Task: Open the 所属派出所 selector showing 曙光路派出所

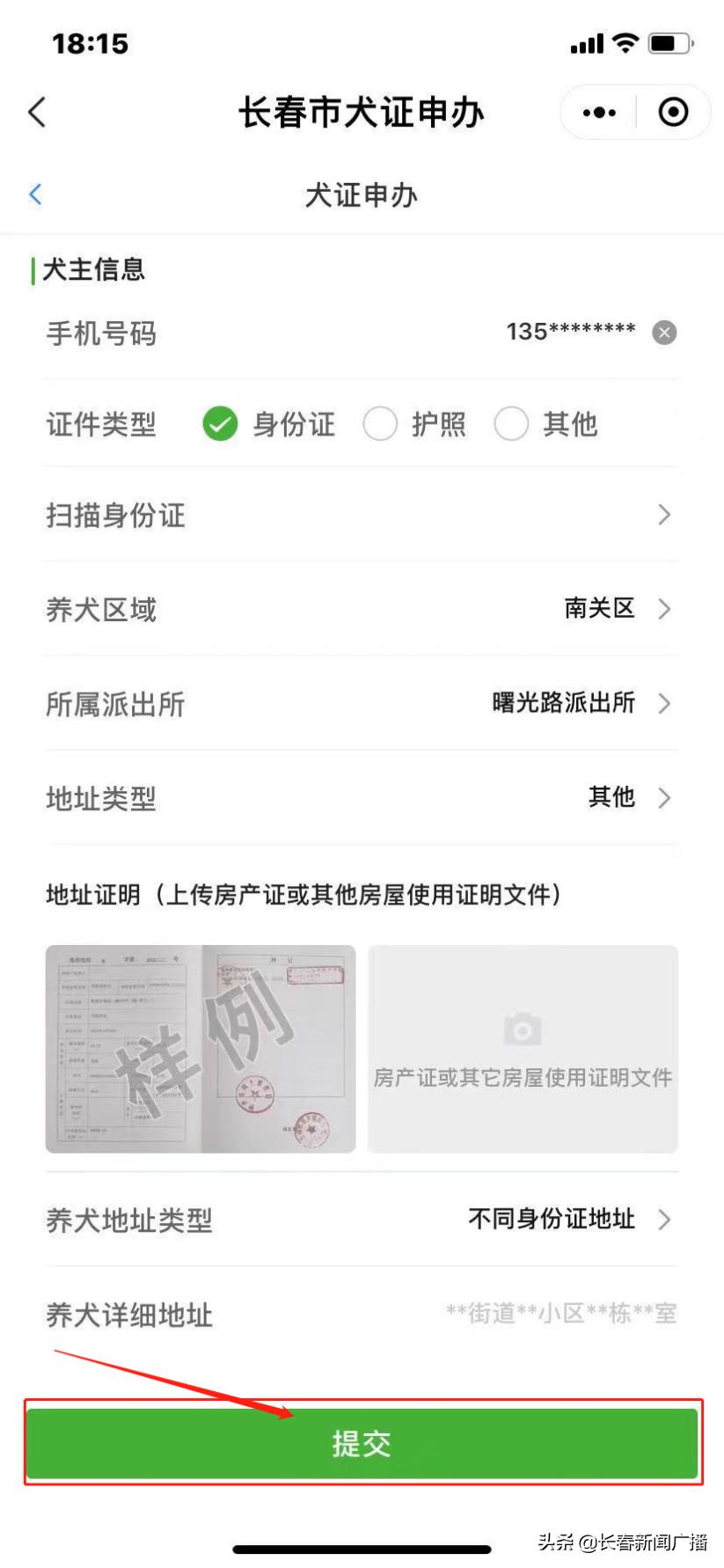Action: [x=563, y=703]
